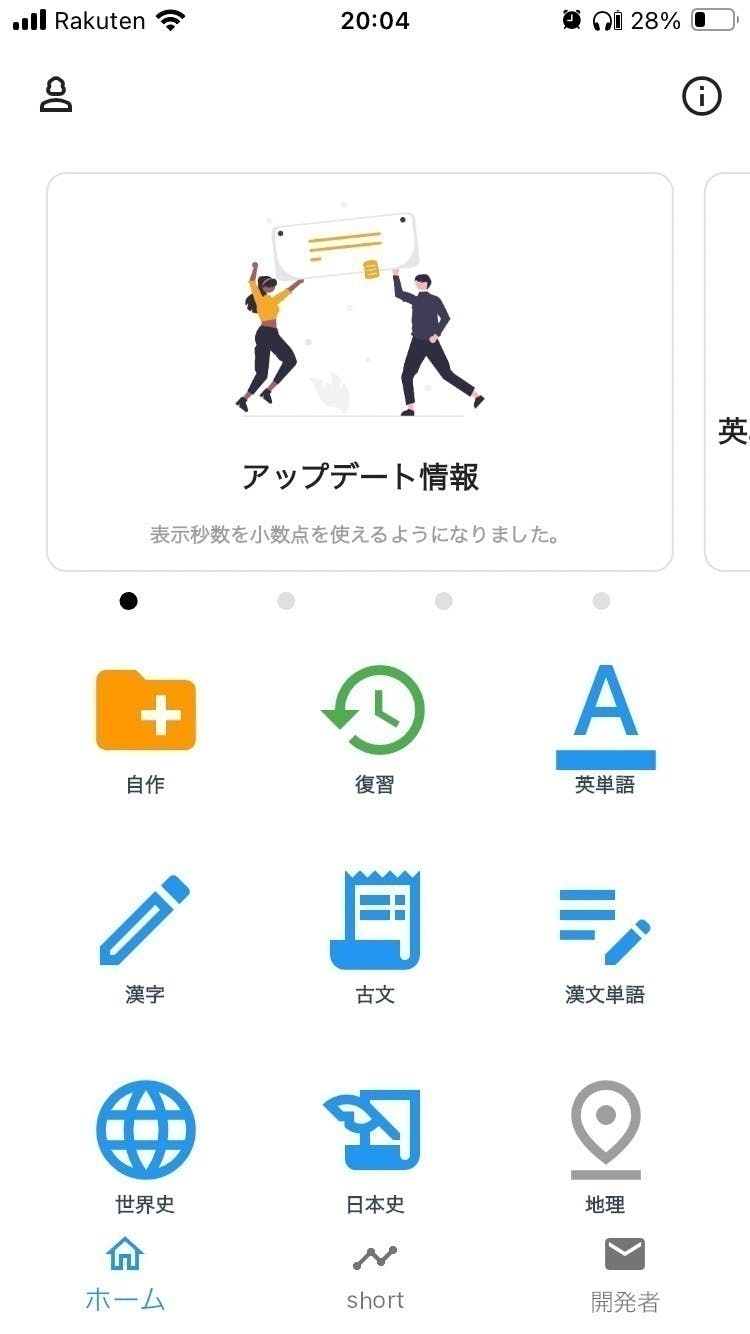Tap the info (i) icon top right
The width and height of the screenshot is (750, 1334).
pyautogui.click(x=701, y=96)
